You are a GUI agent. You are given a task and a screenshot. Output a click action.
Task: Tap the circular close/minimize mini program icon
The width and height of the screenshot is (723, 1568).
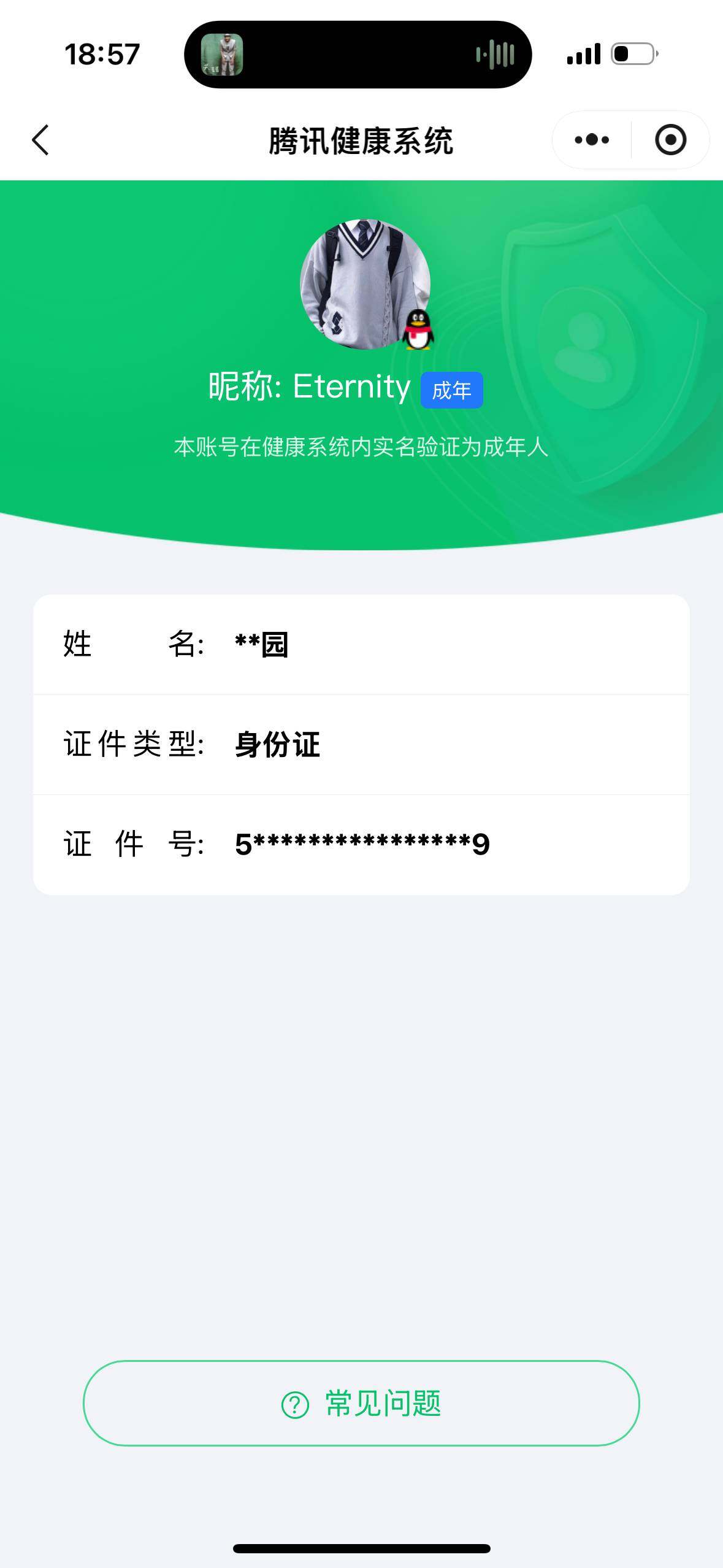click(670, 140)
